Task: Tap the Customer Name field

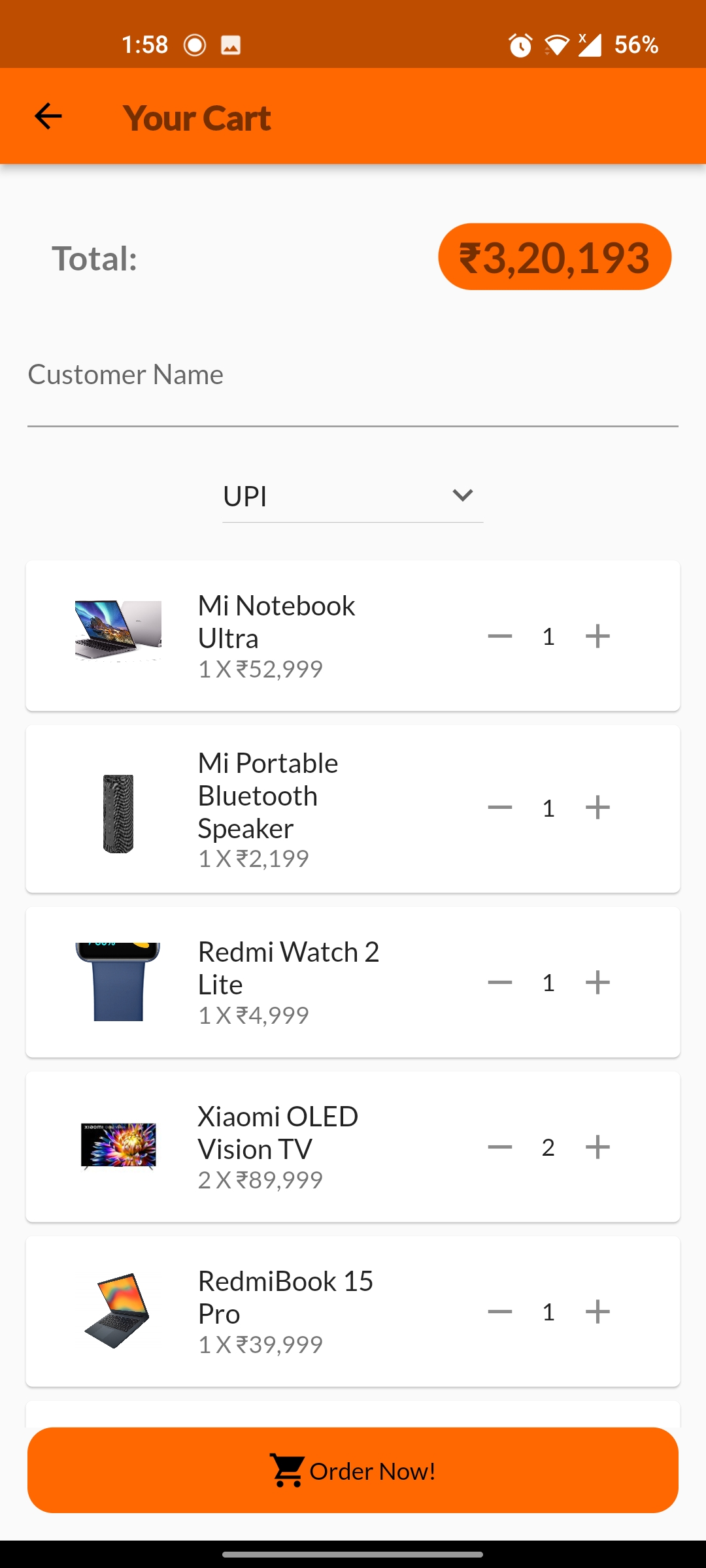Action: [352, 392]
